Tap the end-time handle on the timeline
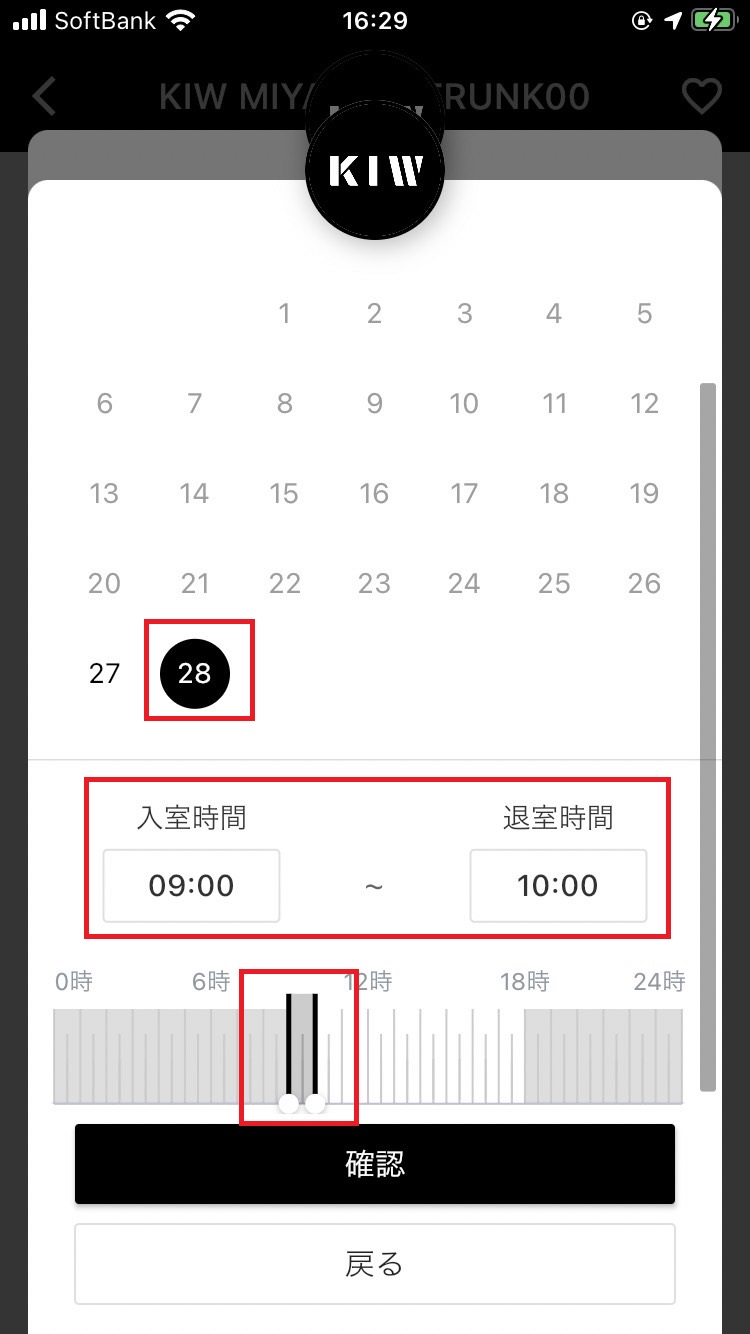 (x=316, y=1102)
